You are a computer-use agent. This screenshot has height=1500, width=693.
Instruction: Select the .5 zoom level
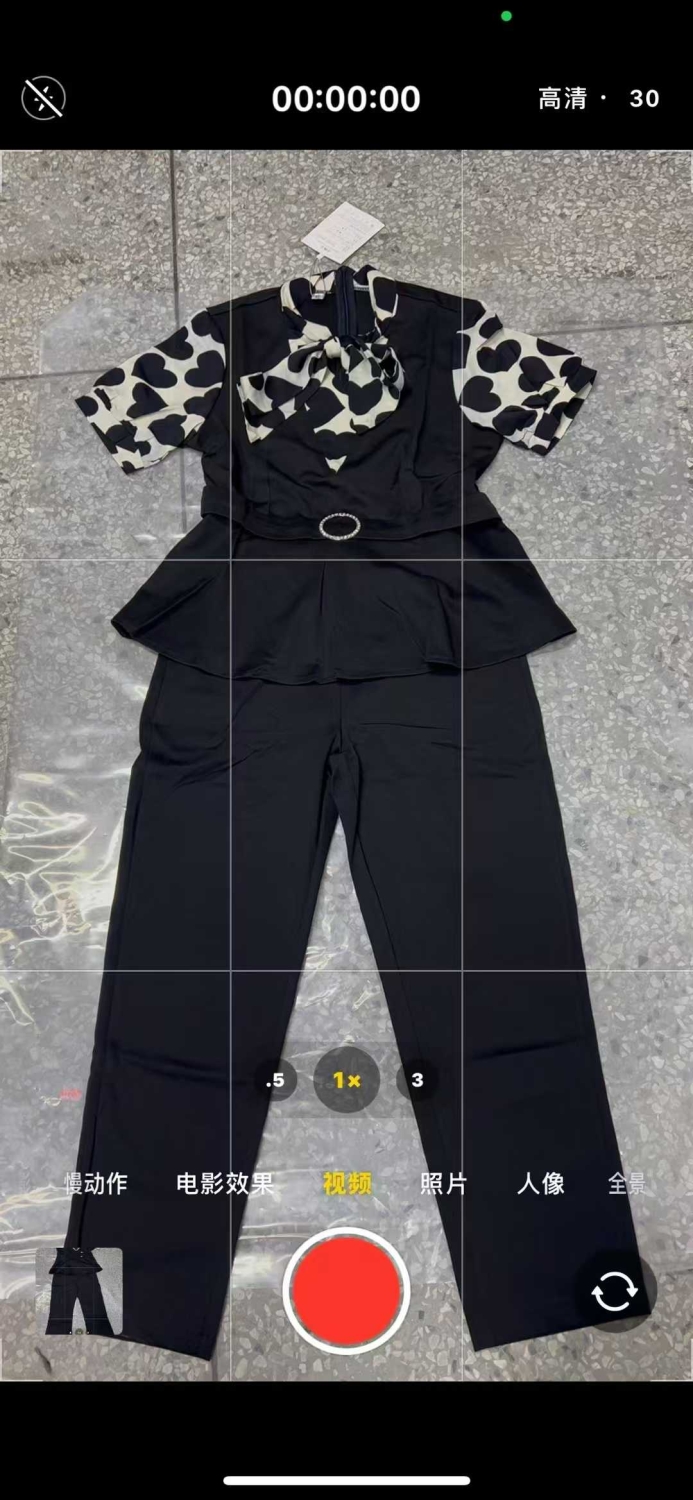pyautogui.click(x=275, y=1080)
